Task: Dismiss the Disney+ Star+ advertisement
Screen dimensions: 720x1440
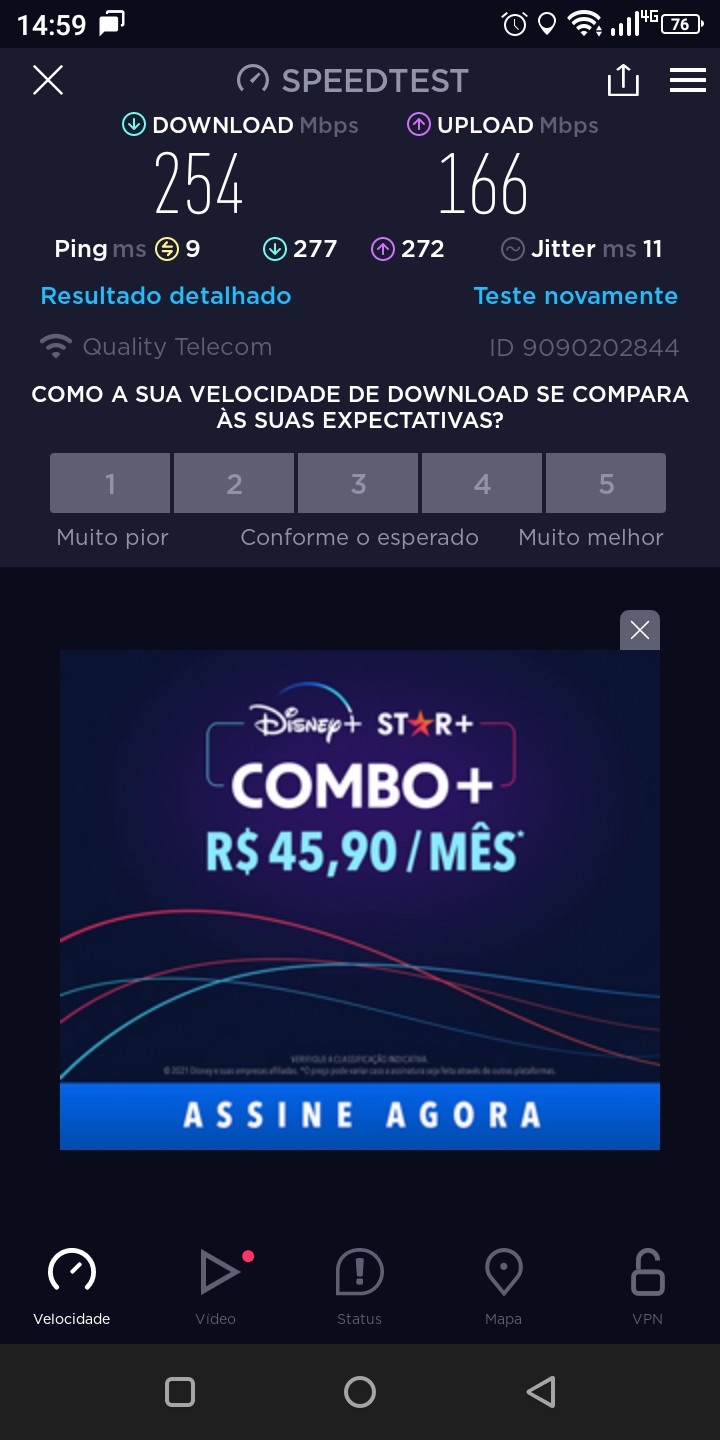Action: coord(640,630)
